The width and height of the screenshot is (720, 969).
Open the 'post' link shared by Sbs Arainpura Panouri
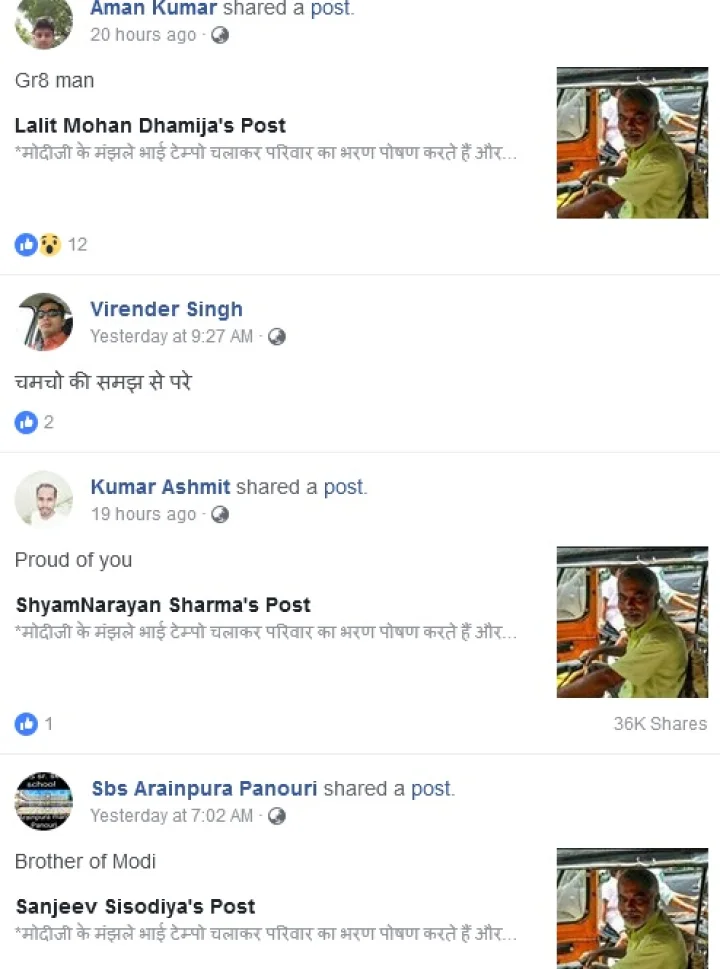pyautogui.click(x=431, y=789)
